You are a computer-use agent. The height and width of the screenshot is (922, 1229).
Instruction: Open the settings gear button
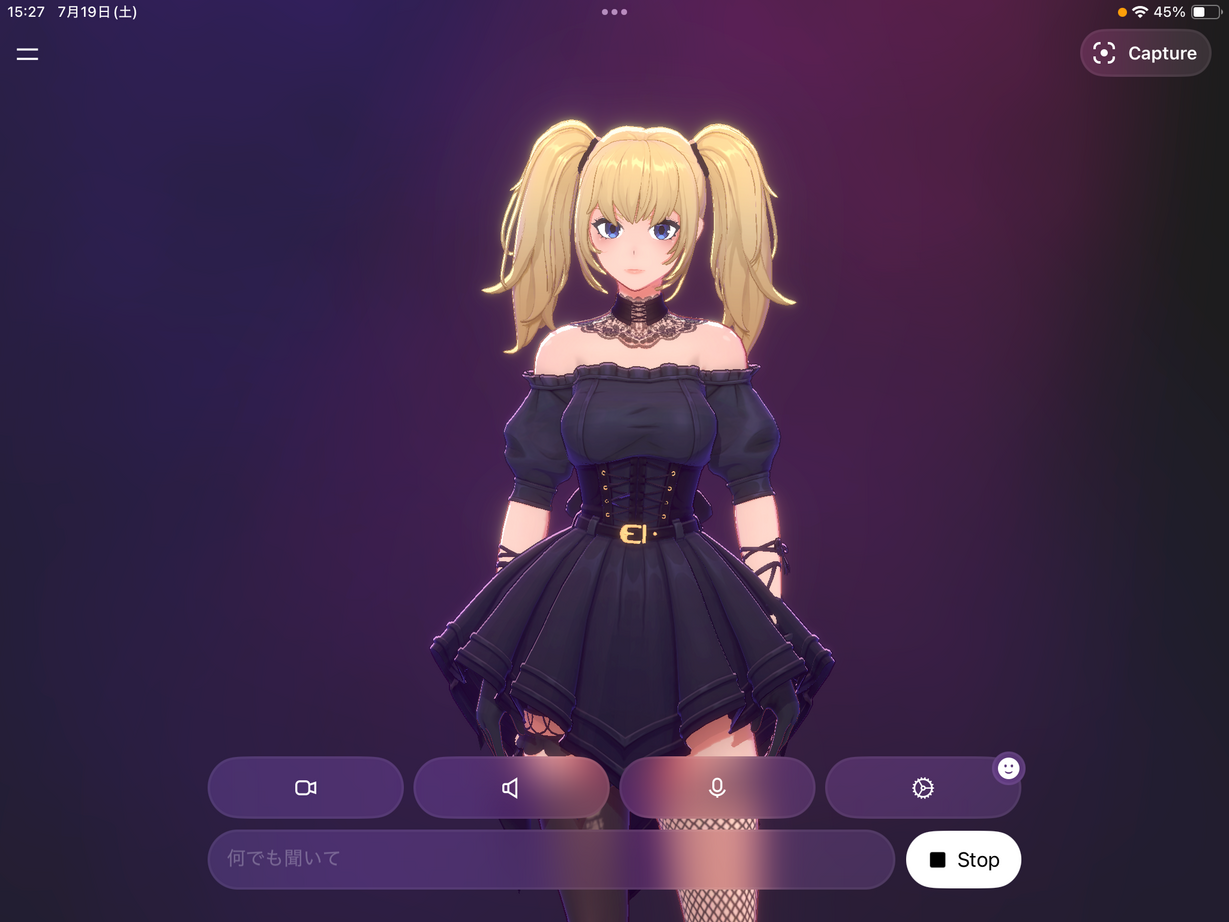tap(922, 788)
